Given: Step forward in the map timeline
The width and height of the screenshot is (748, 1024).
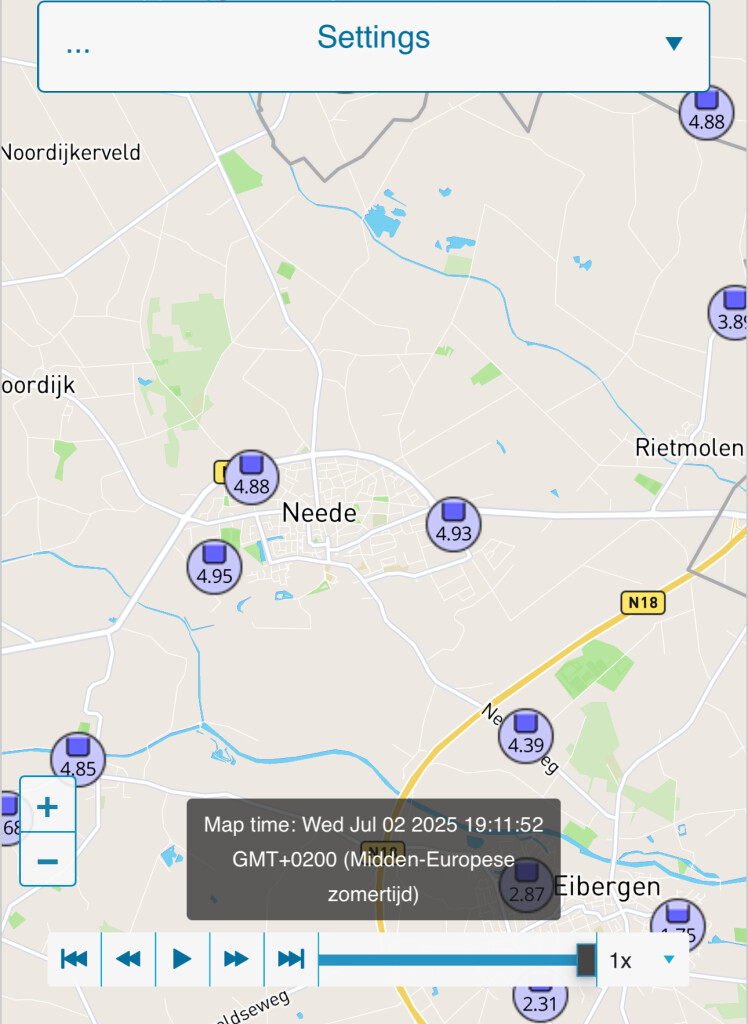Looking at the screenshot, I should (236, 959).
